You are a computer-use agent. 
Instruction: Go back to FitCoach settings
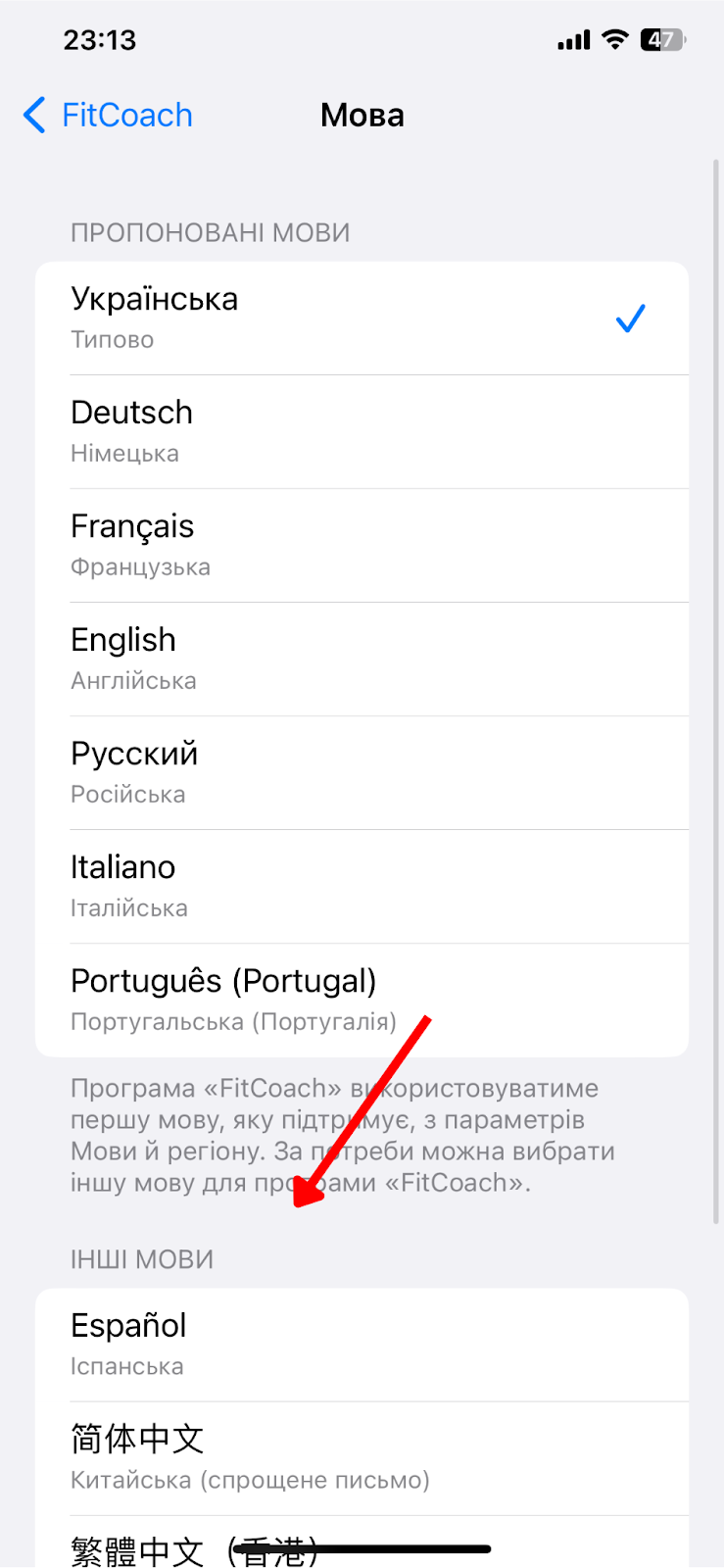(x=108, y=115)
